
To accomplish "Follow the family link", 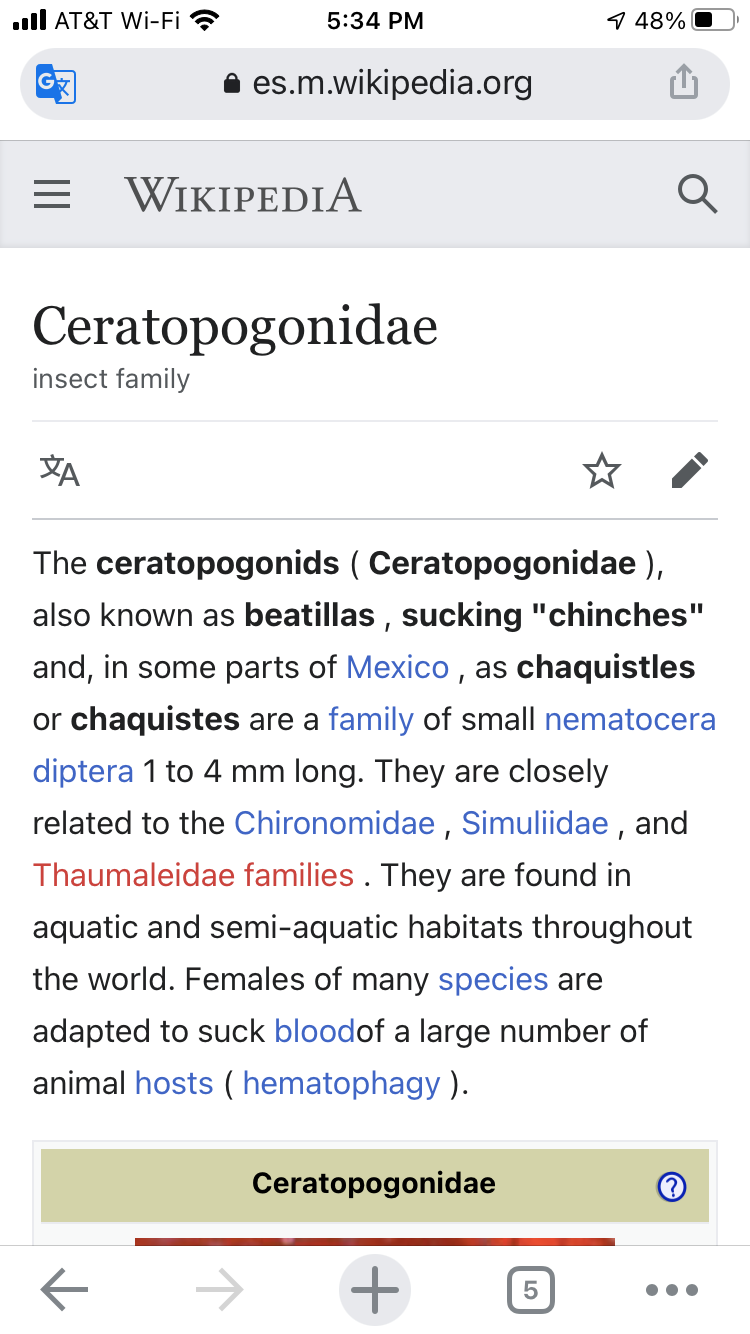I will pyautogui.click(x=370, y=719).
